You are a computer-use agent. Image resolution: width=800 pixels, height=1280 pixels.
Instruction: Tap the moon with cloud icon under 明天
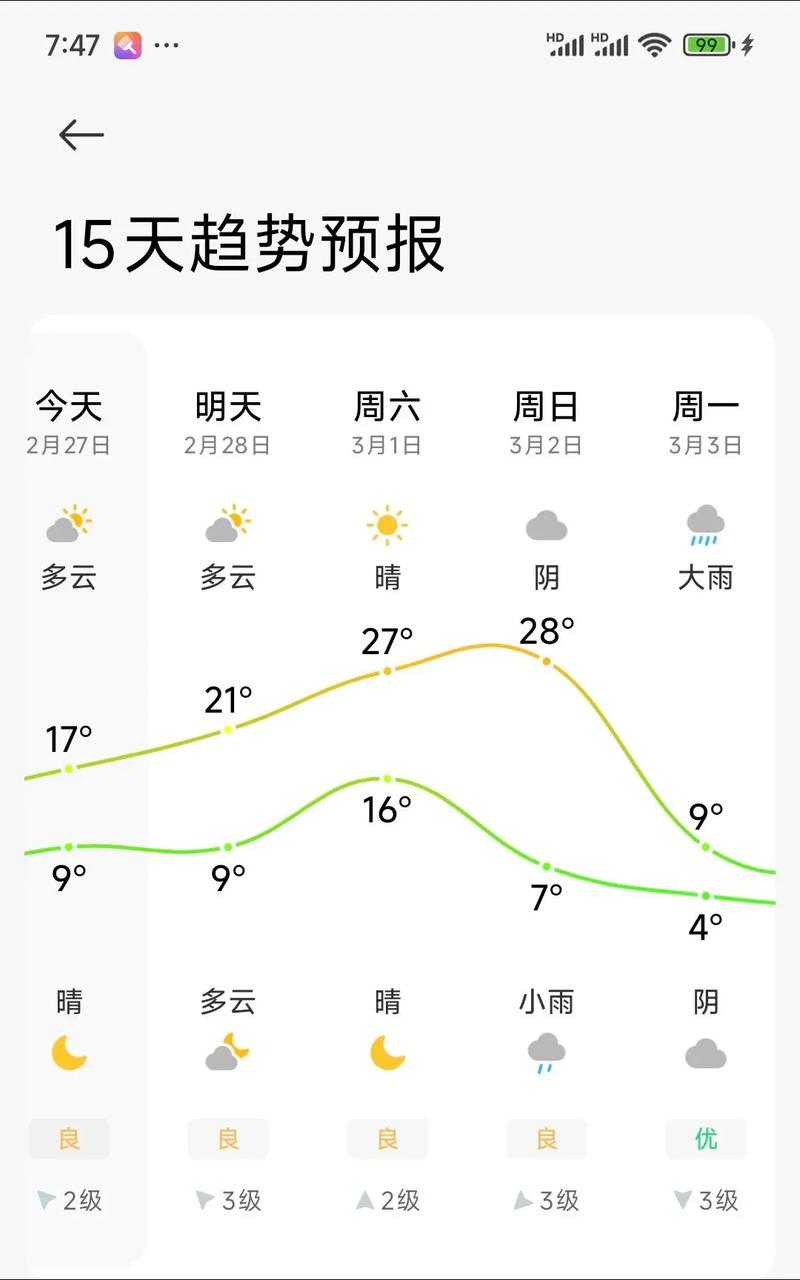pyautogui.click(x=228, y=1051)
